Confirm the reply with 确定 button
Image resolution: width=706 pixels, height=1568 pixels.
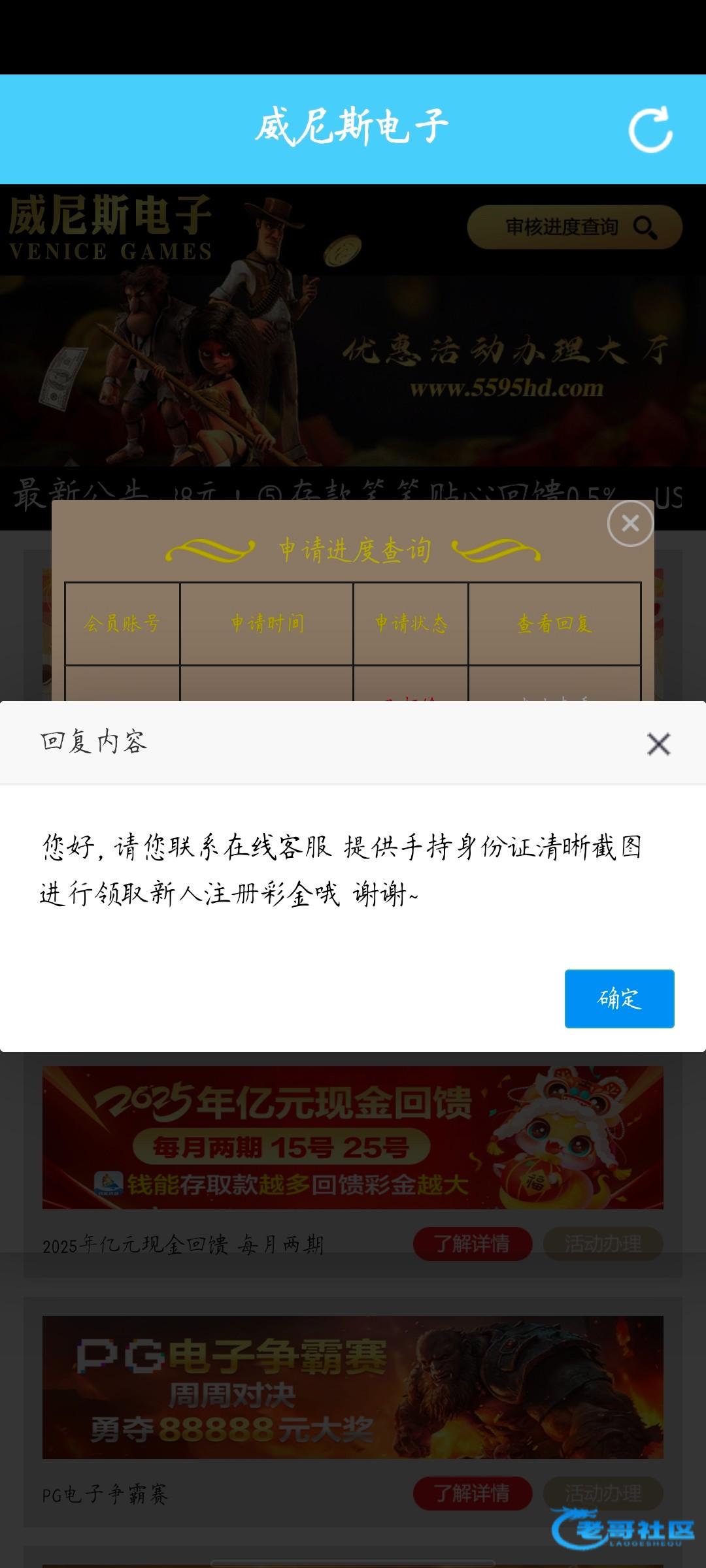pos(619,998)
